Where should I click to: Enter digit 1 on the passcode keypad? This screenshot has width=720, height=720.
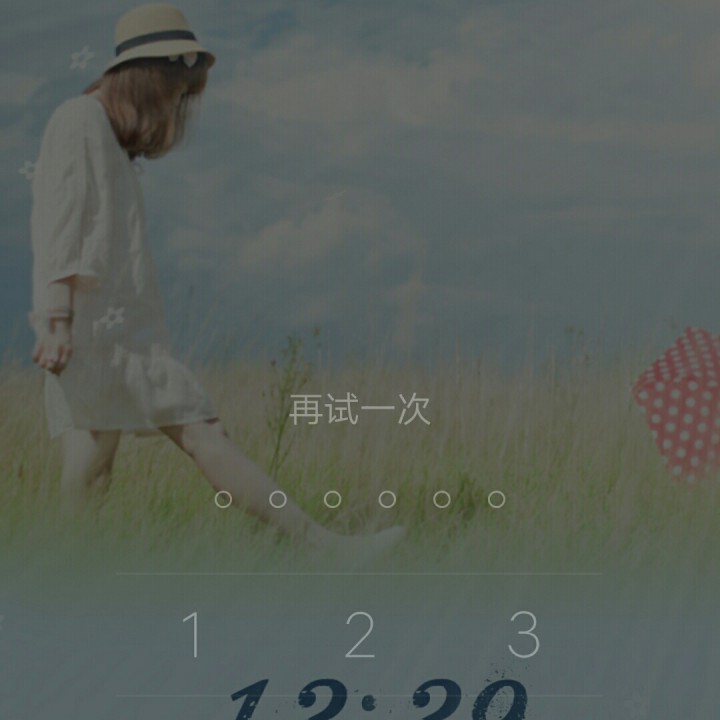point(192,635)
